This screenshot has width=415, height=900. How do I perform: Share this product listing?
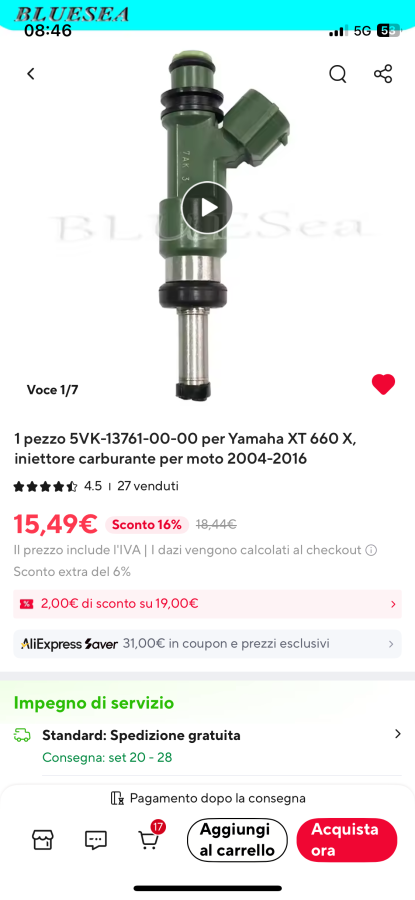(383, 73)
